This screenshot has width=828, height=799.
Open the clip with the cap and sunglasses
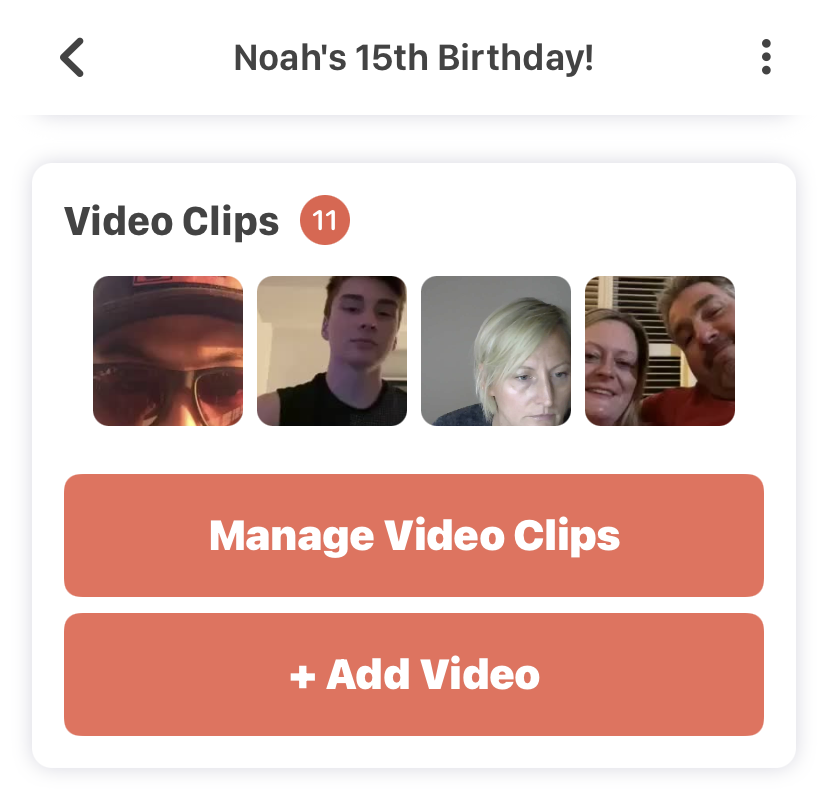click(168, 351)
